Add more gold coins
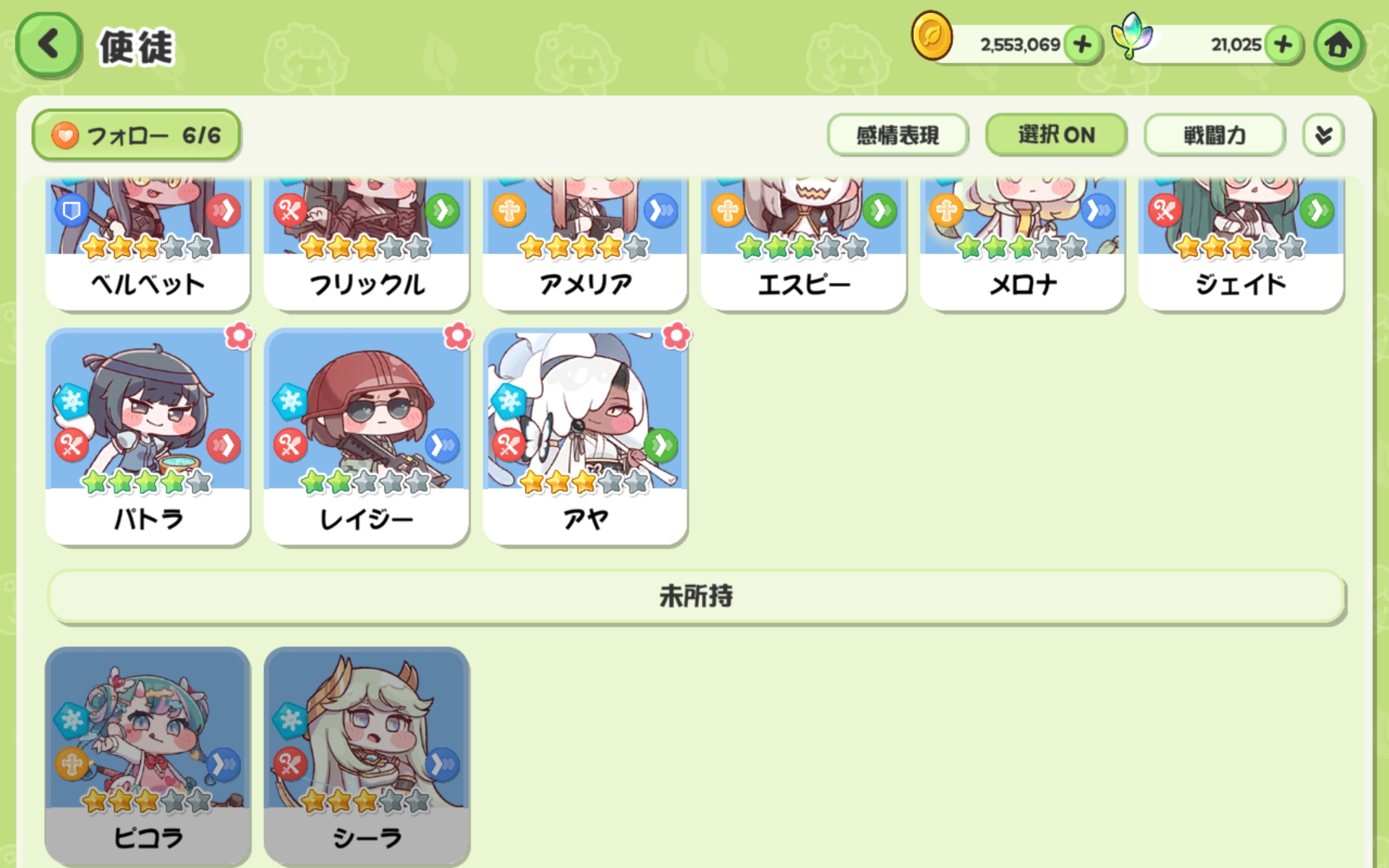The height and width of the screenshot is (868, 1389). pyautogui.click(x=1082, y=45)
